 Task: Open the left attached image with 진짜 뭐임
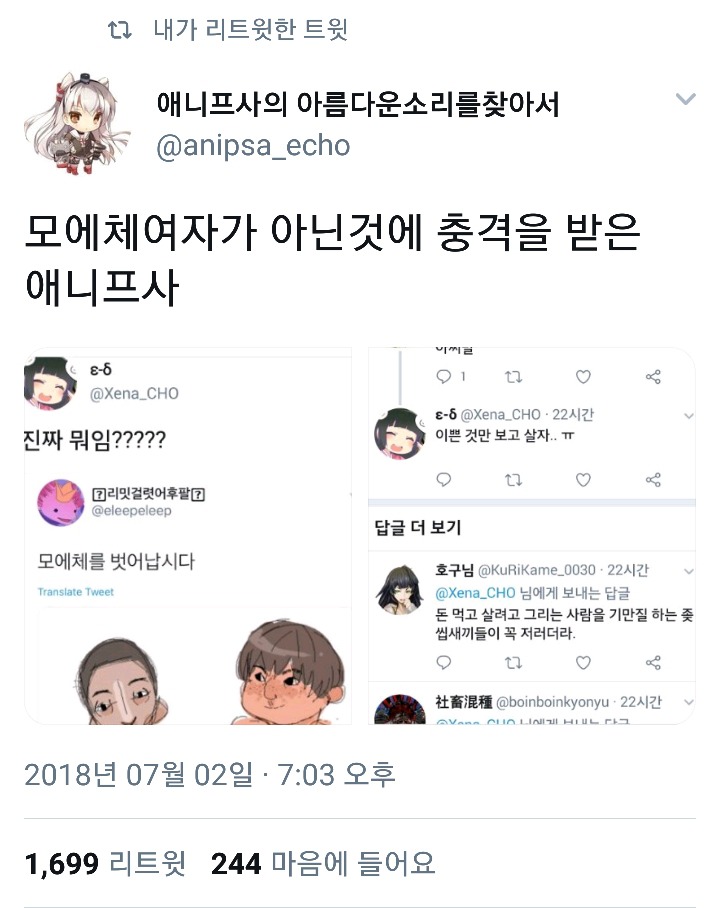click(x=188, y=535)
